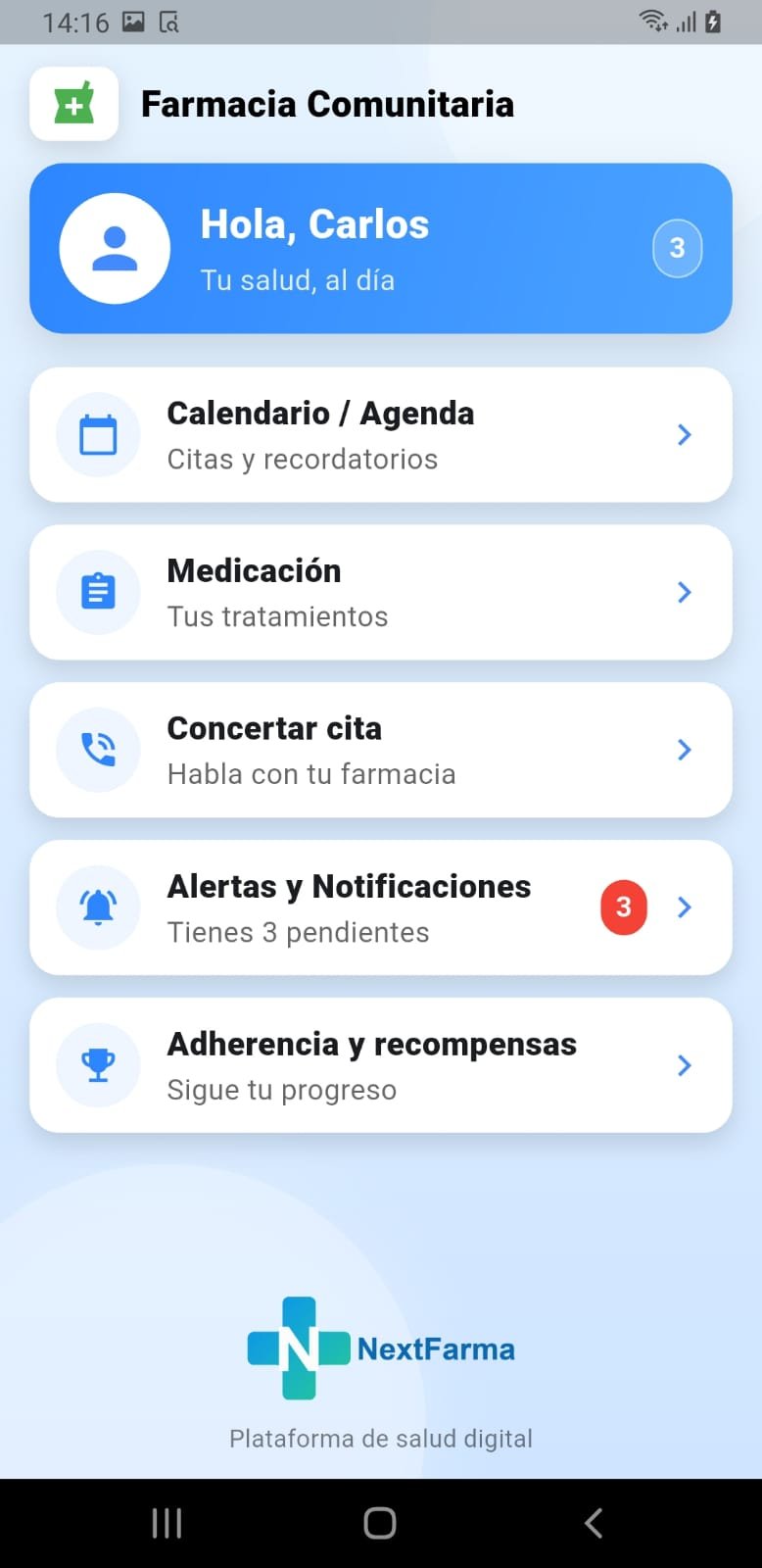Select the profile avatar in the blue banner
The image size is (762, 1568).
tap(115, 248)
